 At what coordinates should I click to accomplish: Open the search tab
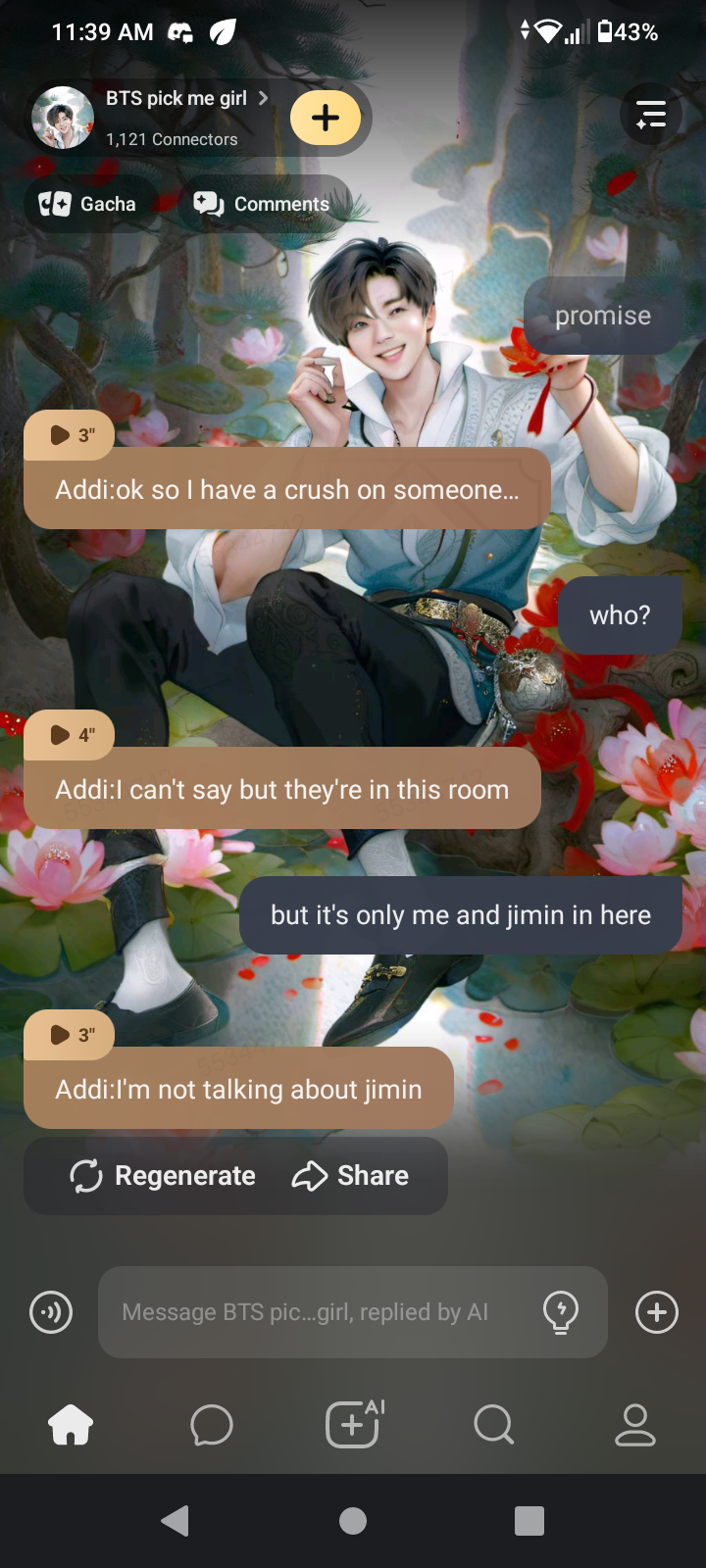[494, 1425]
